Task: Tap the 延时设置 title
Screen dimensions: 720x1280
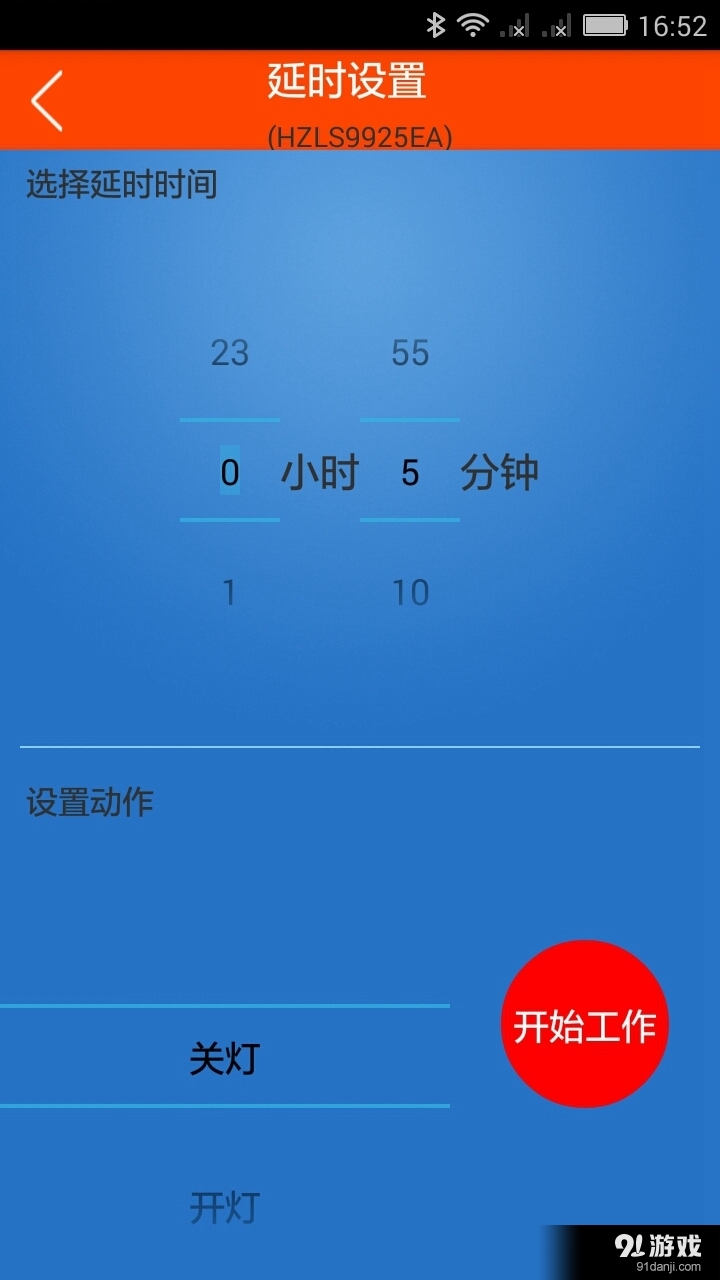Action: pyautogui.click(x=344, y=84)
